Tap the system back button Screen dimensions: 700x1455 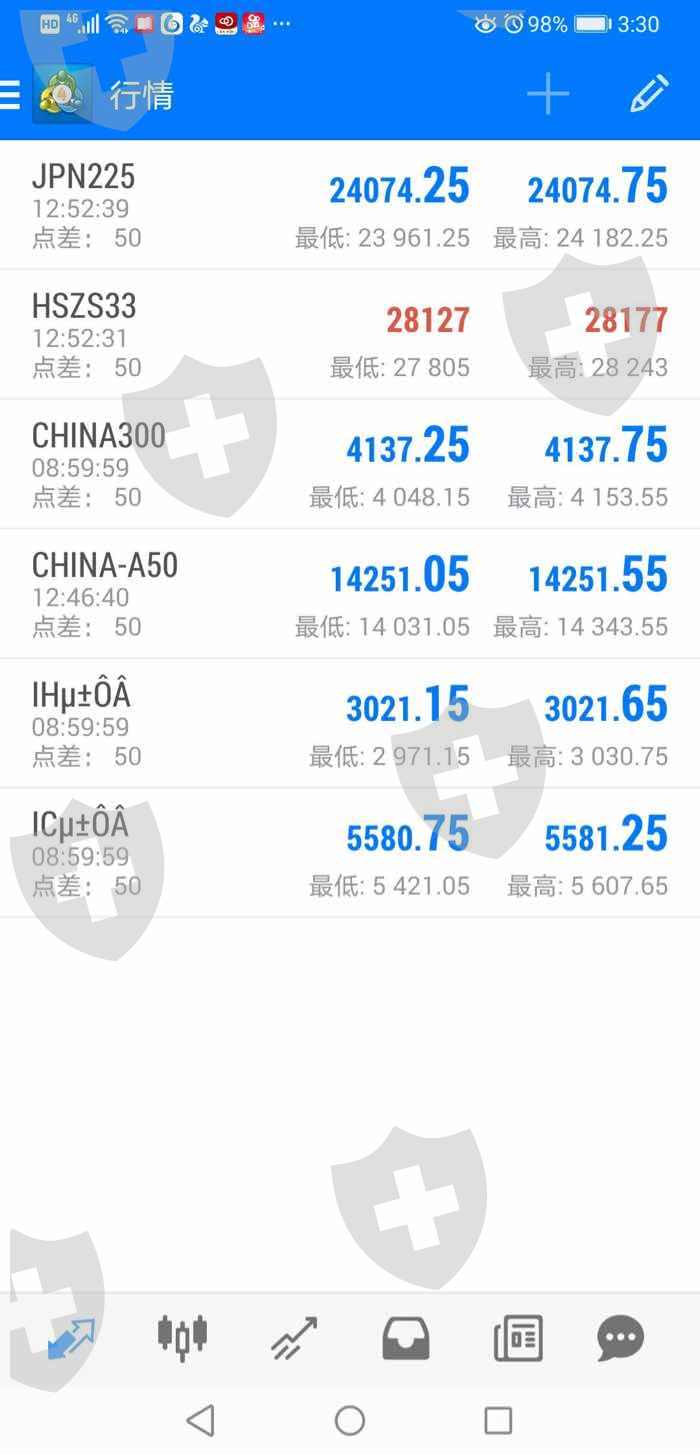click(201, 1420)
